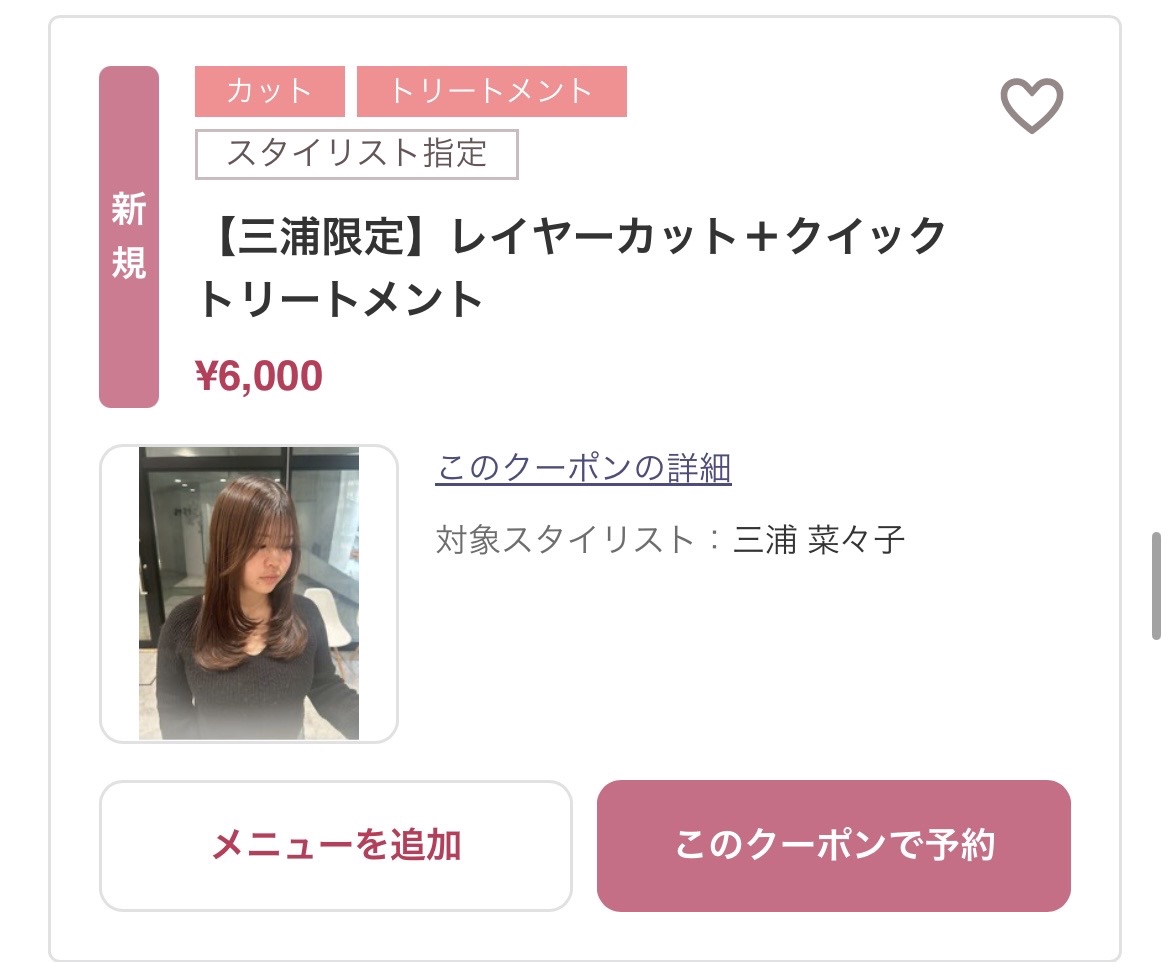Book with このクーポンで予約 button
The height and width of the screenshot is (962, 1170).
point(833,846)
